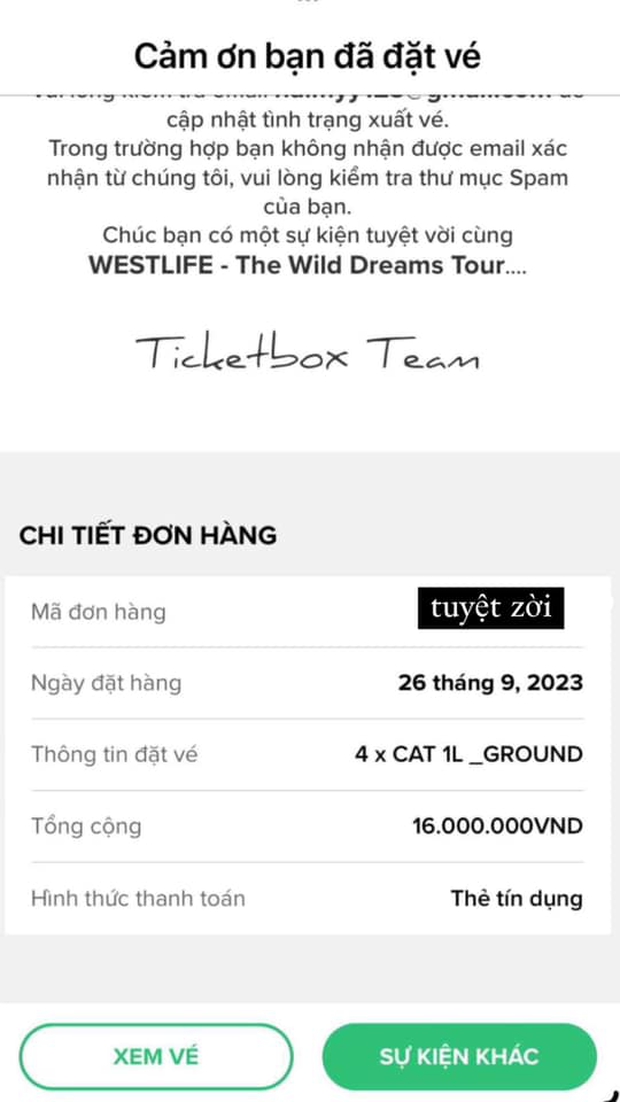620x1102 pixels.
Task: Tap the XEM VÉ button
Action: pyautogui.click(x=156, y=1056)
